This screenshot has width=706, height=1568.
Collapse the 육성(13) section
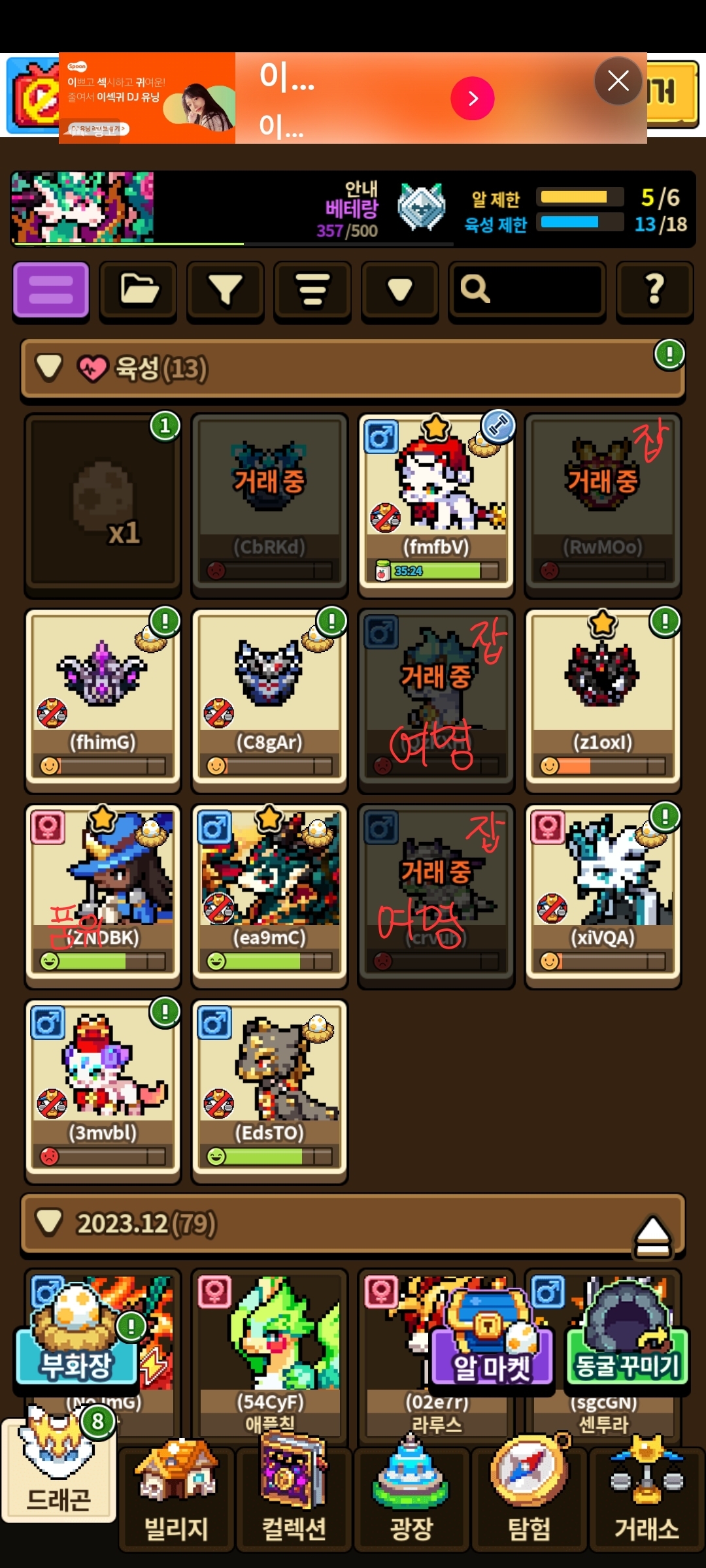49,368
